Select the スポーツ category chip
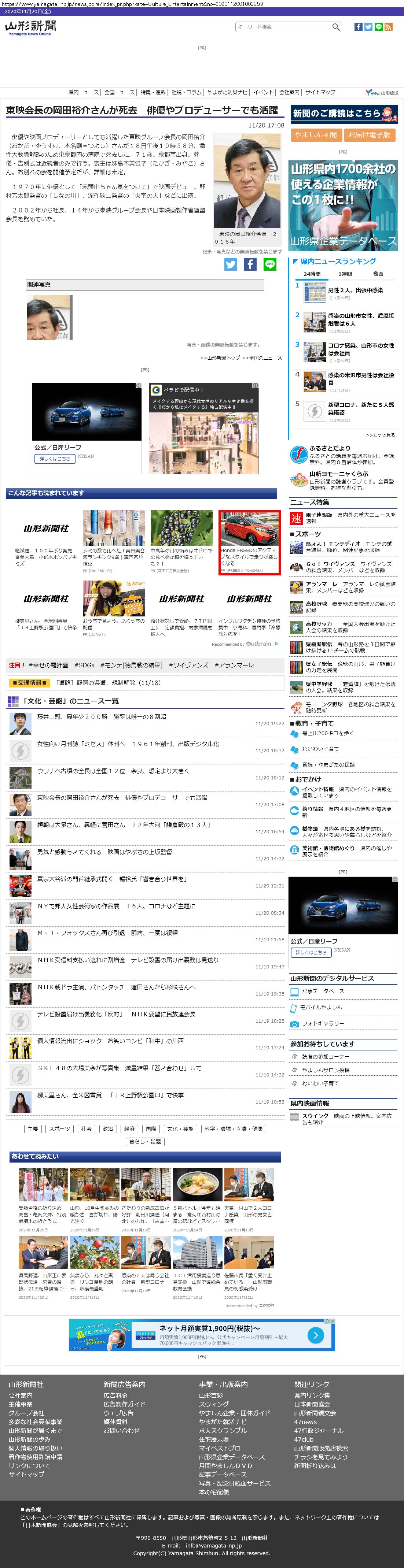Viewport: 404px width, 1568px height. click(x=59, y=1128)
